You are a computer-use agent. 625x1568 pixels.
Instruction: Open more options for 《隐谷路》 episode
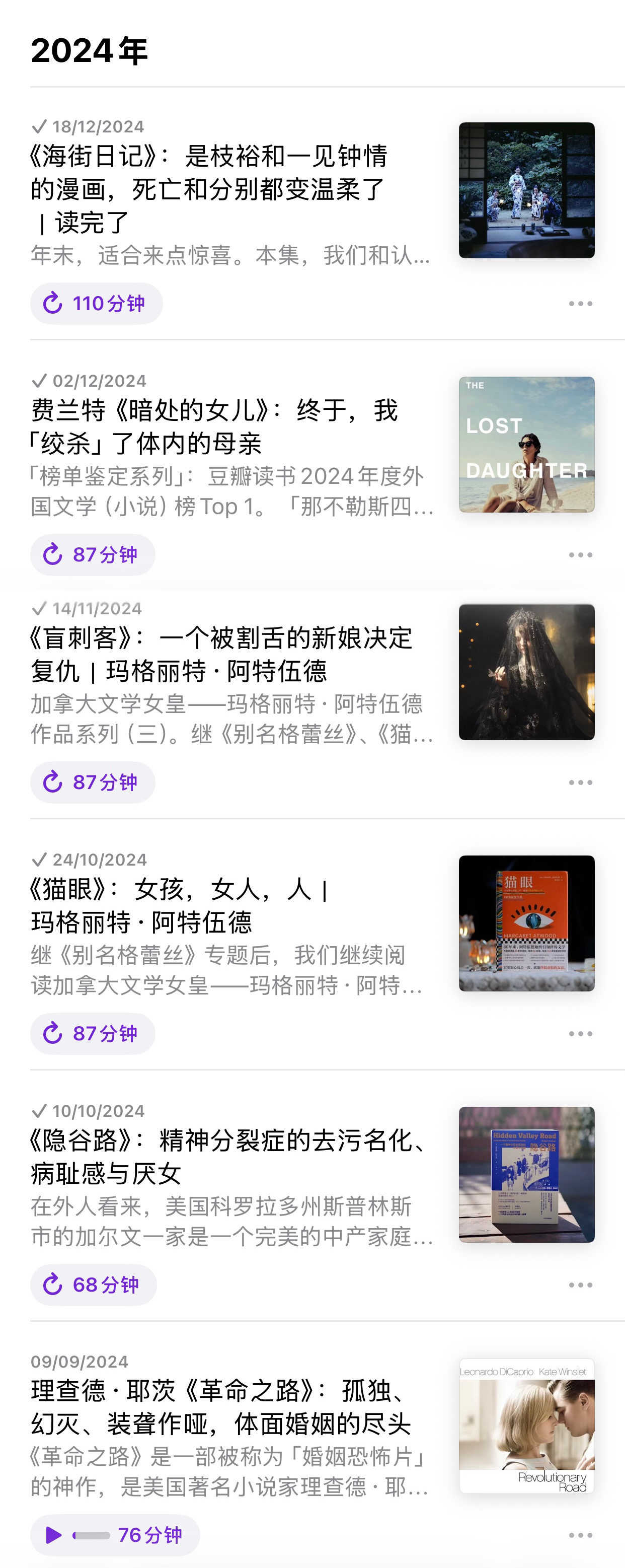[580, 1285]
